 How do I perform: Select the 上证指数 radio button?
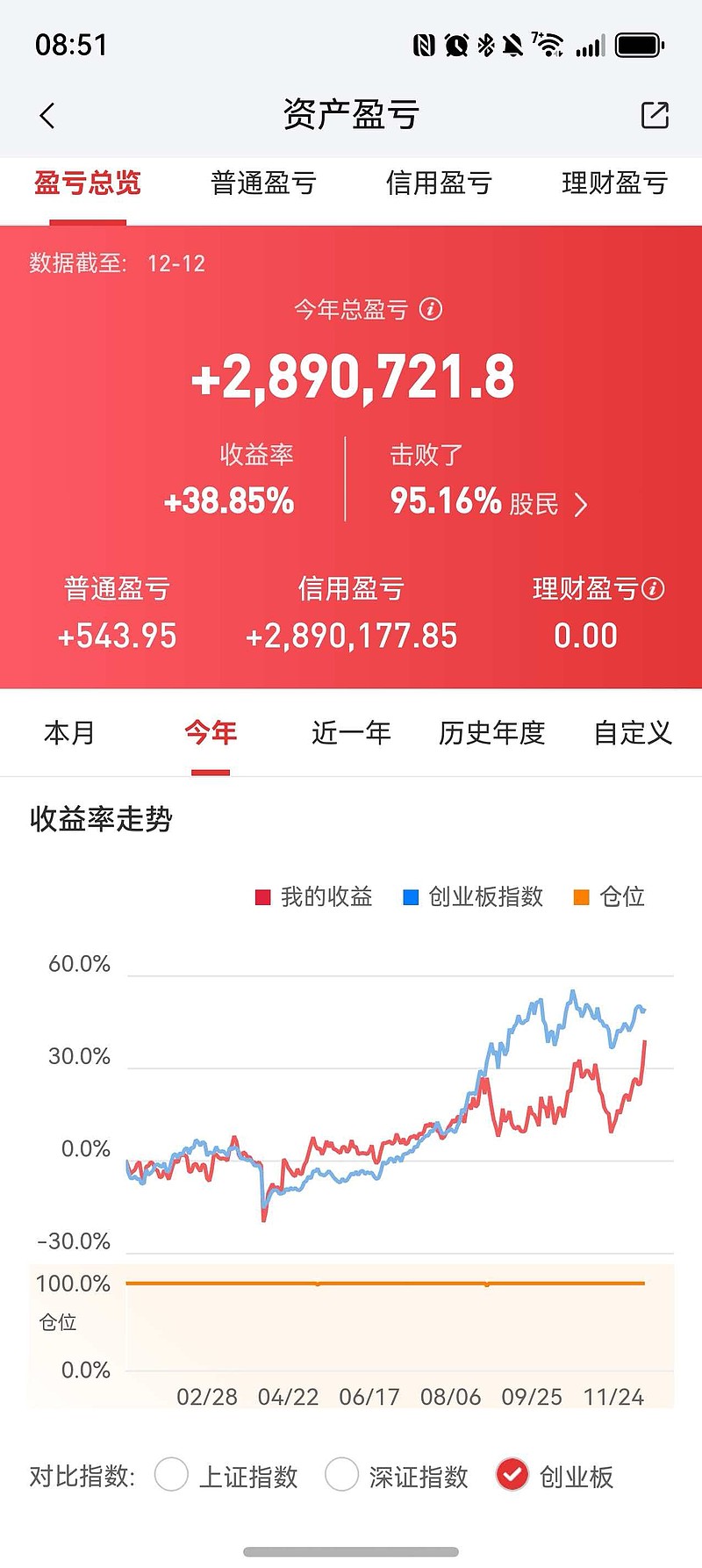172,1471
